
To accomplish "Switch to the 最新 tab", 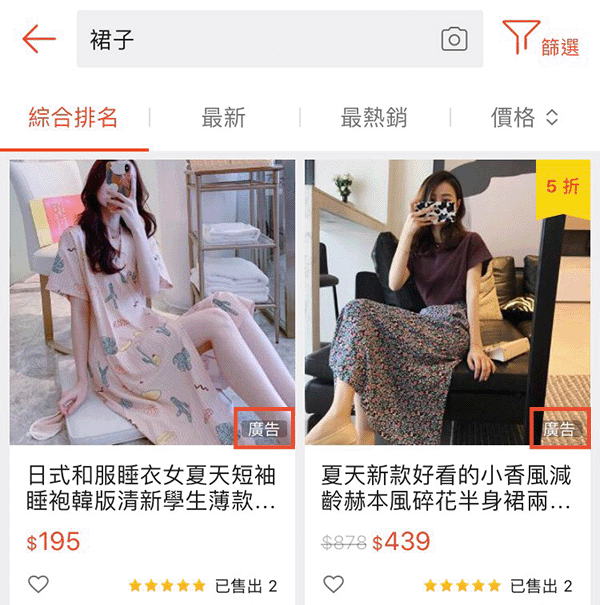I will 223,118.
